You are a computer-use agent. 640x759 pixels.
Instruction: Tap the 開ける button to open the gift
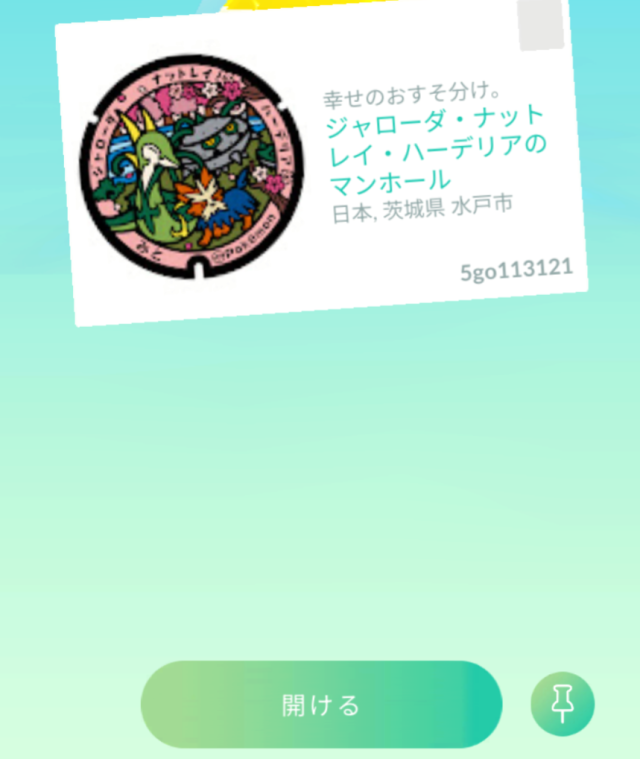pyautogui.click(x=320, y=705)
